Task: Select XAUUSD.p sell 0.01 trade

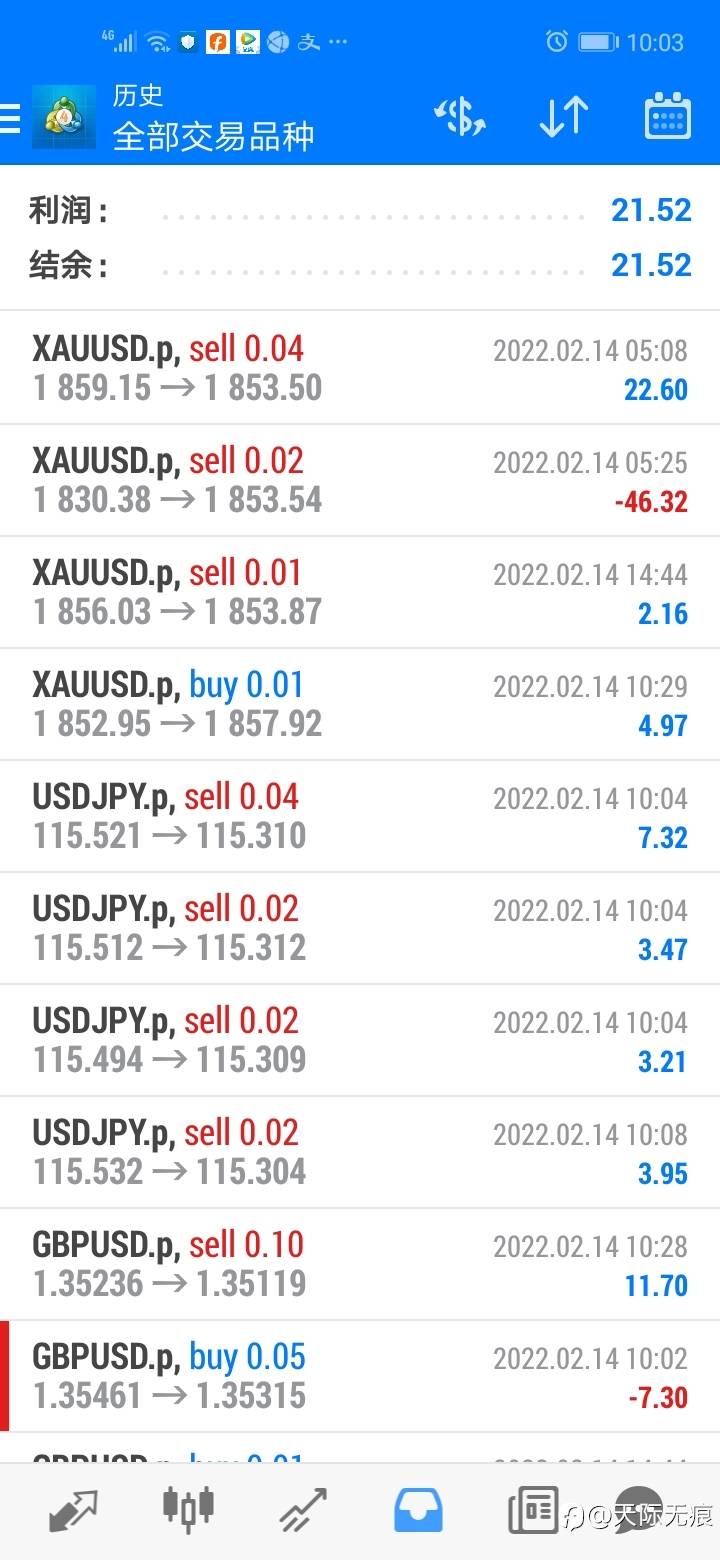Action: tap(360, 592)
